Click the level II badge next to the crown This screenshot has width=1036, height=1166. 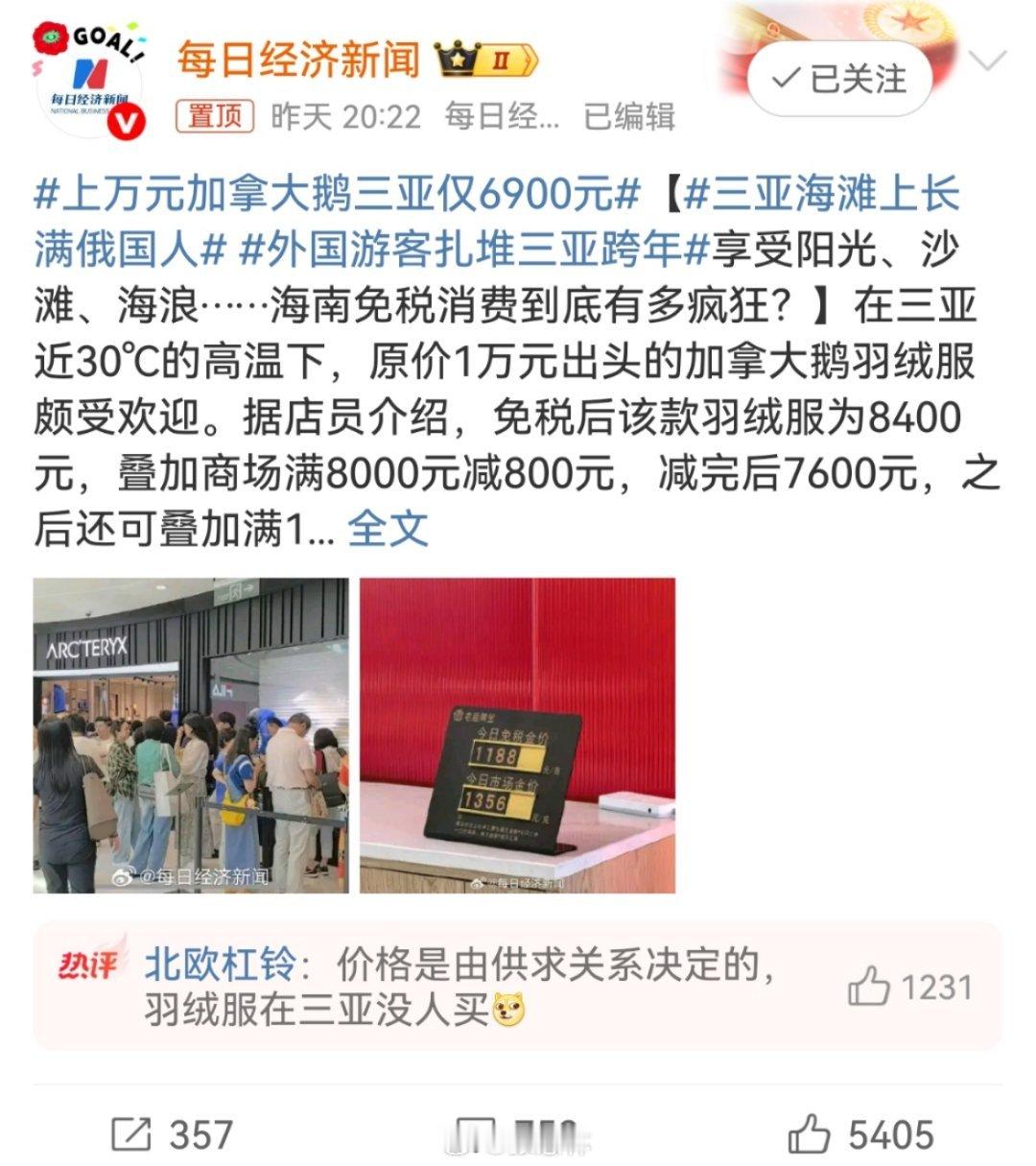click(502, 59)
